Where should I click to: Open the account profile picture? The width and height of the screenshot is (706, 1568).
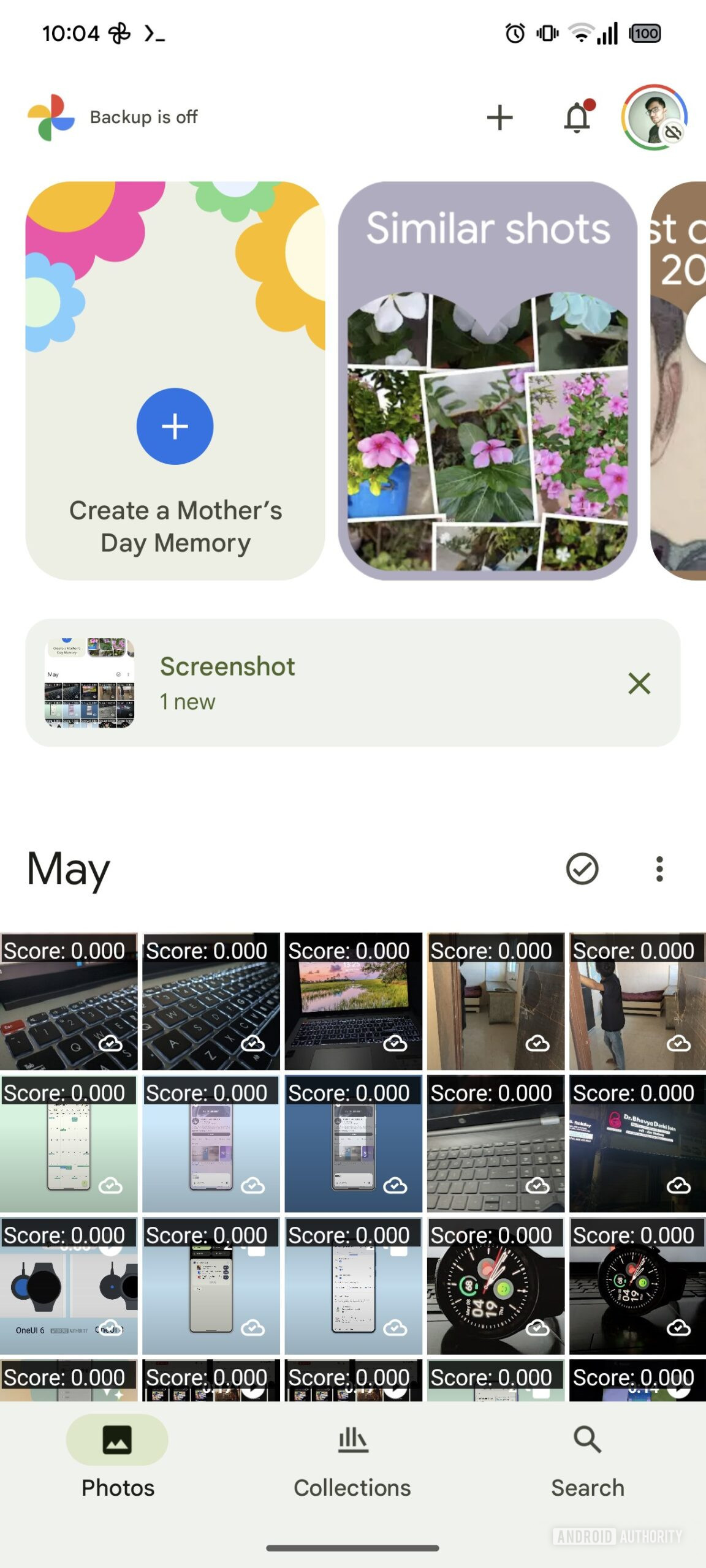654,117
